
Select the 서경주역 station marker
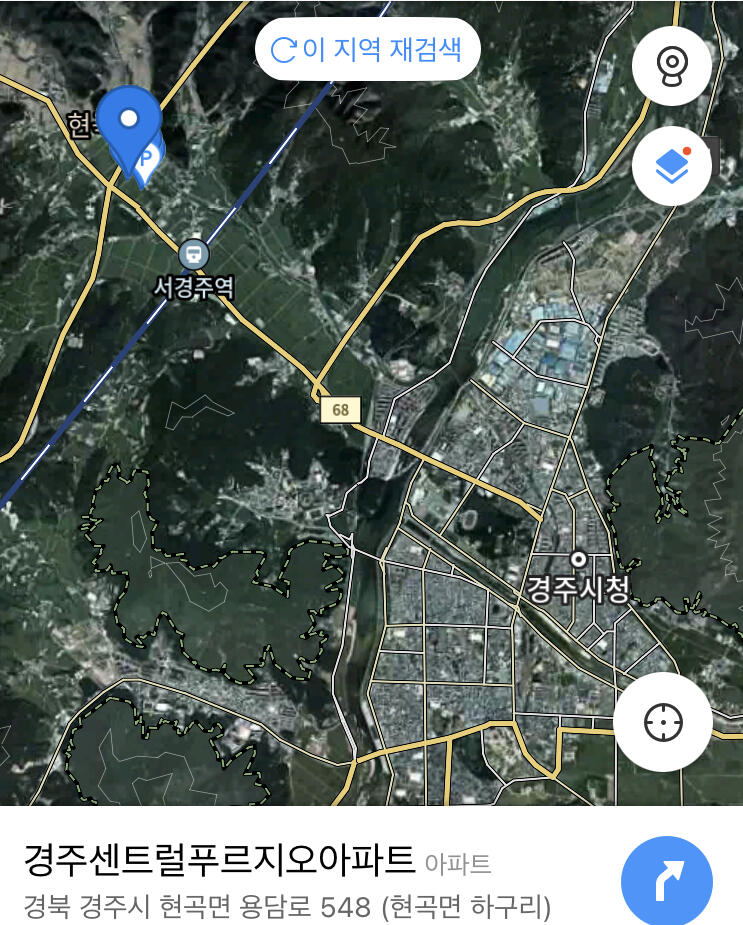tap(193, 254)
